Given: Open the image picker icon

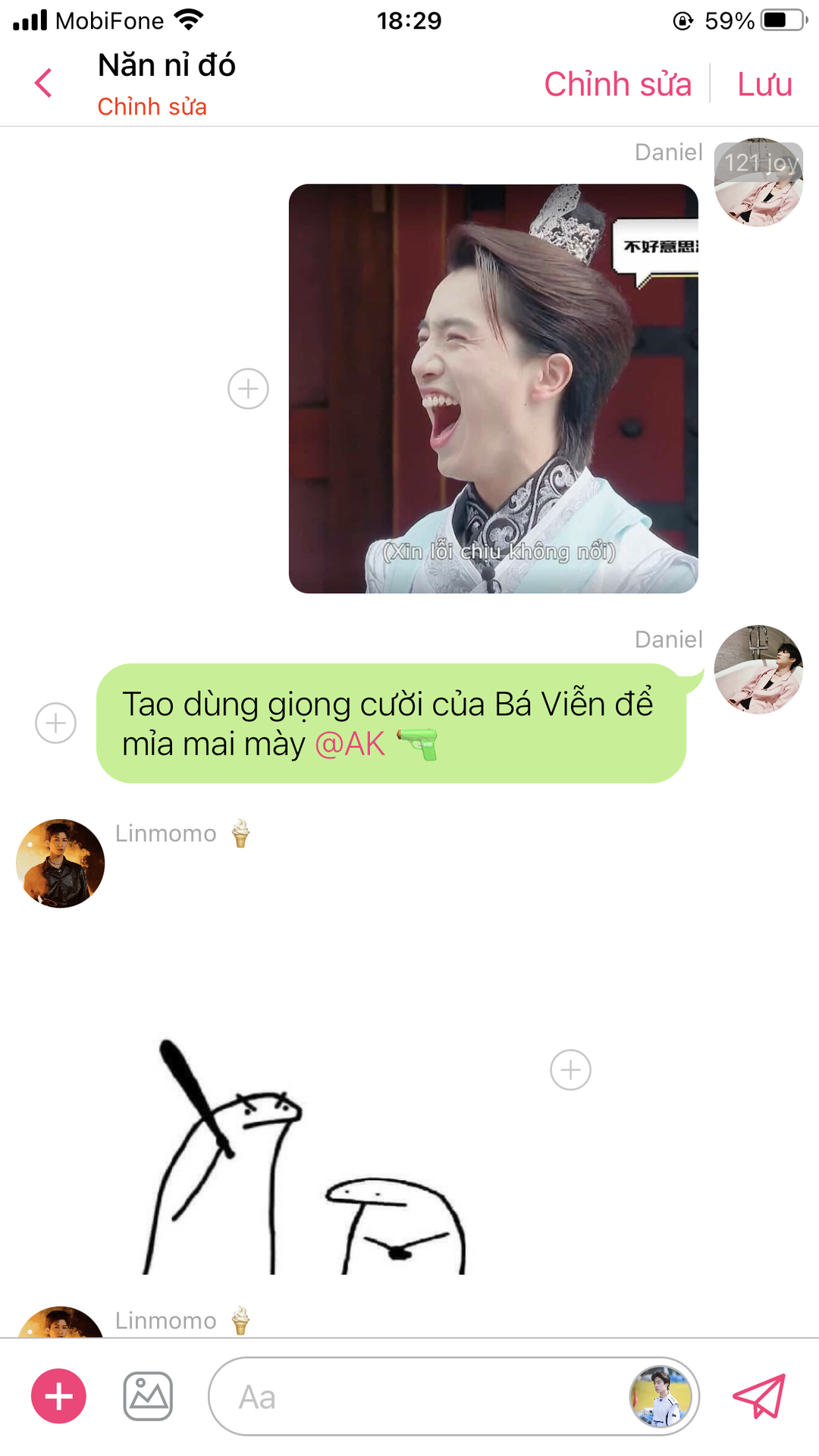Looking at the screenshot, I should (148, 1396).
